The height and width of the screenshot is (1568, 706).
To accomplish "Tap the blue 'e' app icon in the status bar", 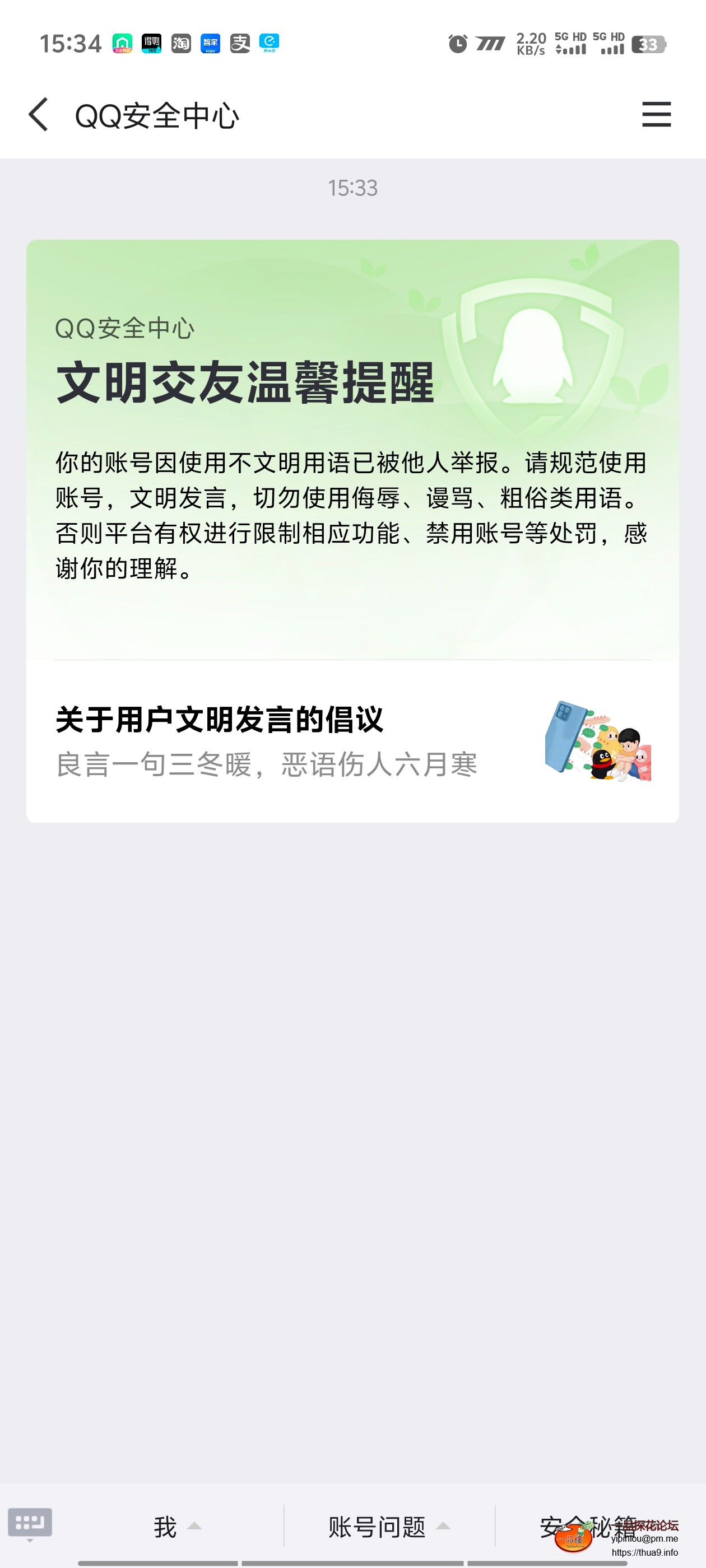I will 268,43.
